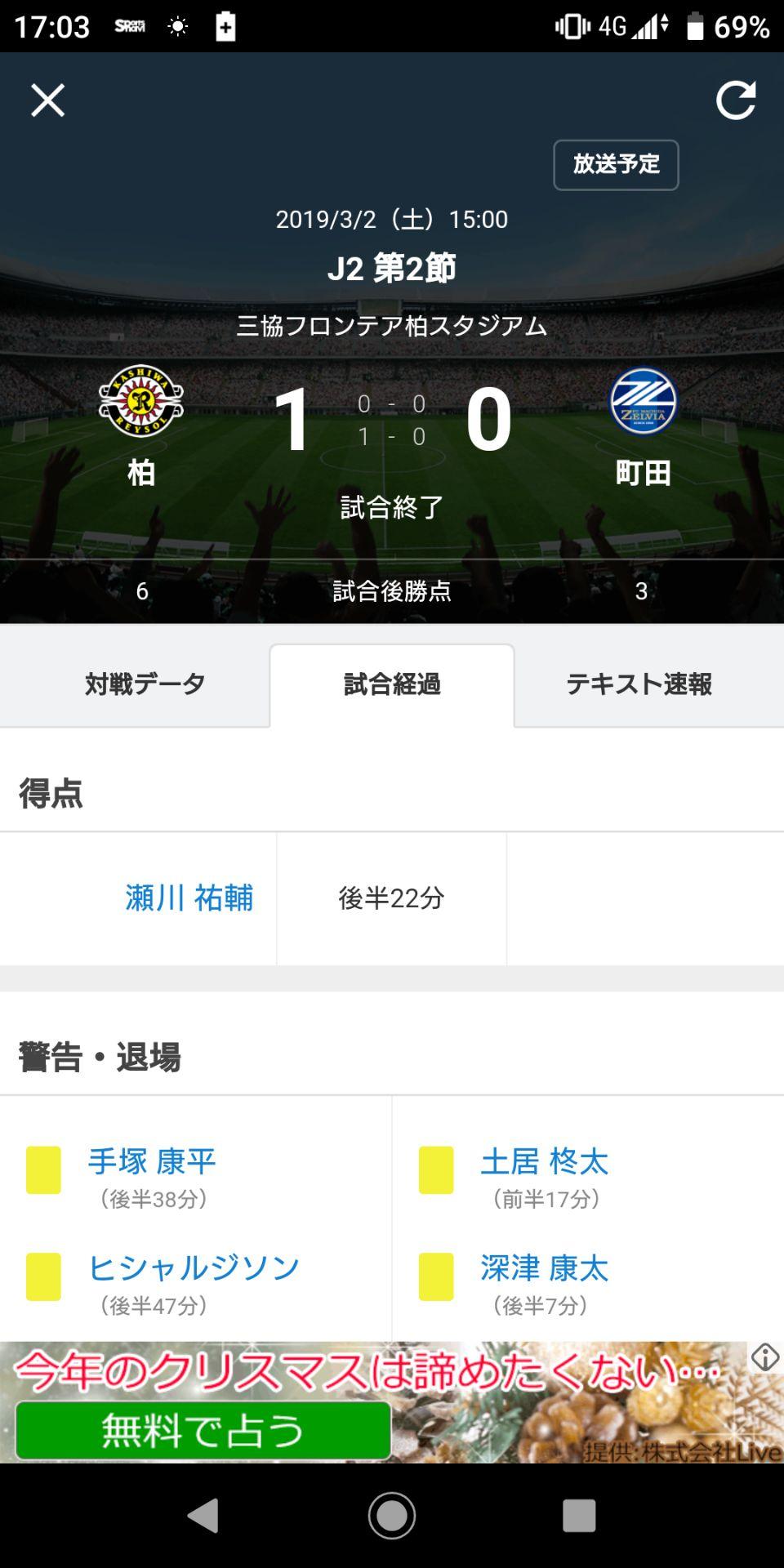
Task: Refresh the match information
Action: [x=735, y=100]
